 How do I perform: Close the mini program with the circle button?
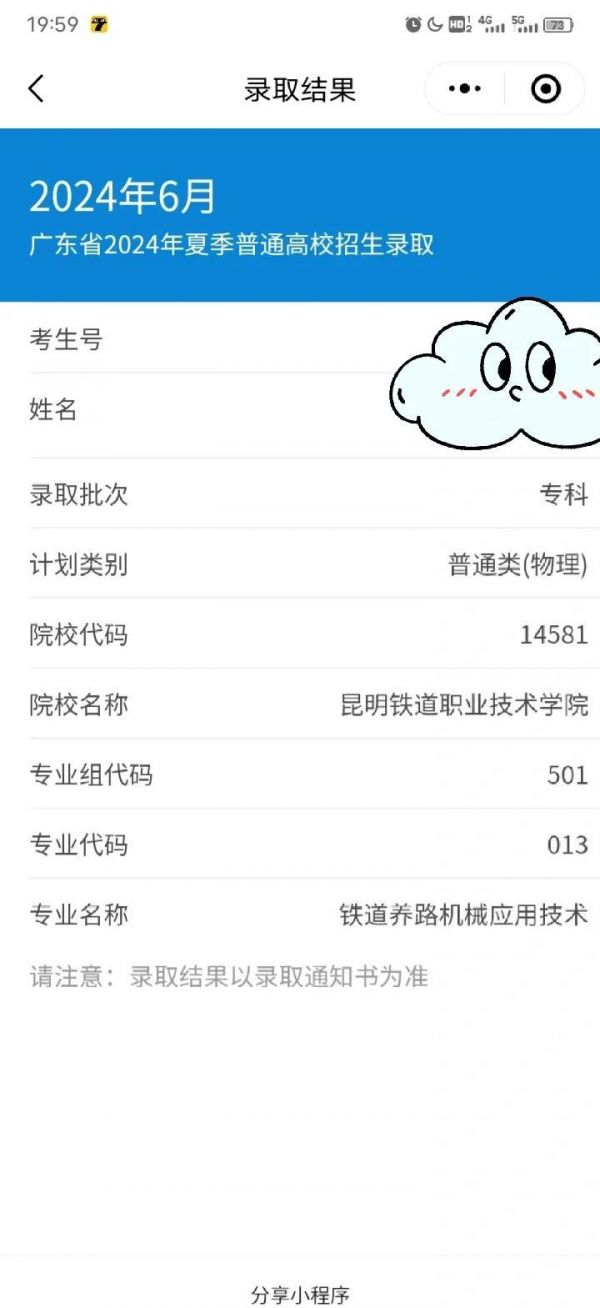click(x=545, y=89)
